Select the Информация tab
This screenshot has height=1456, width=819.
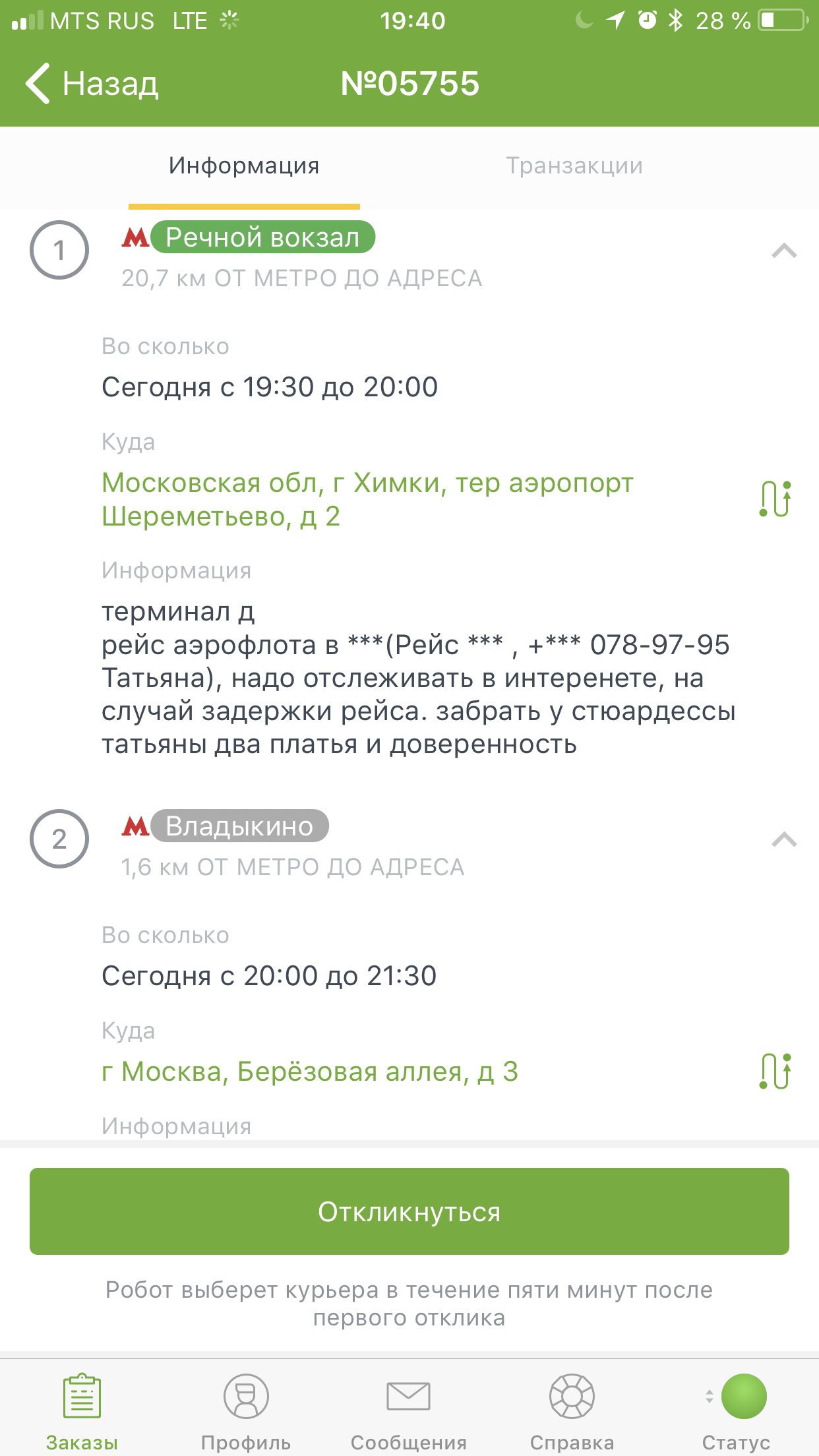point(244,166)
